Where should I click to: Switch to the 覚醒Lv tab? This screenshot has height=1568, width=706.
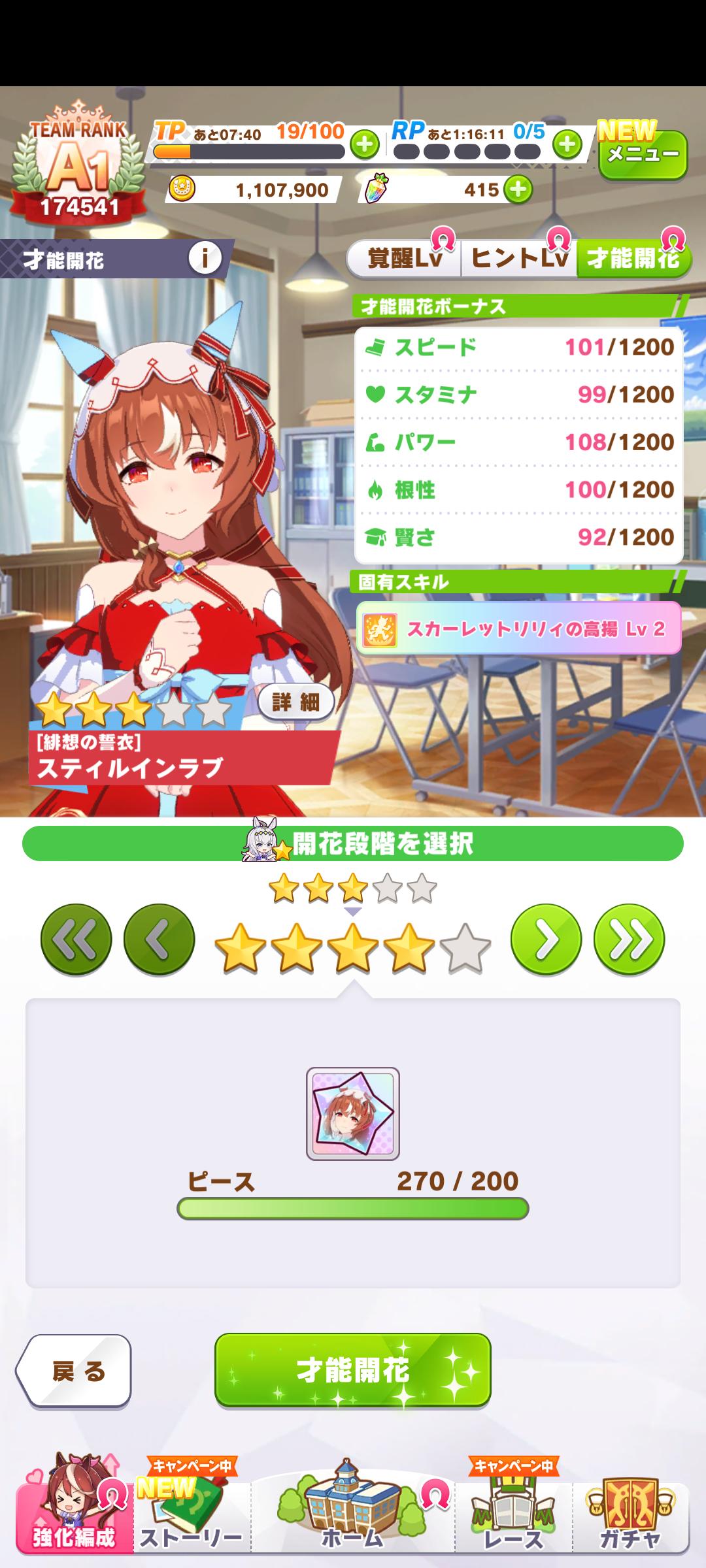click(405, 259)
